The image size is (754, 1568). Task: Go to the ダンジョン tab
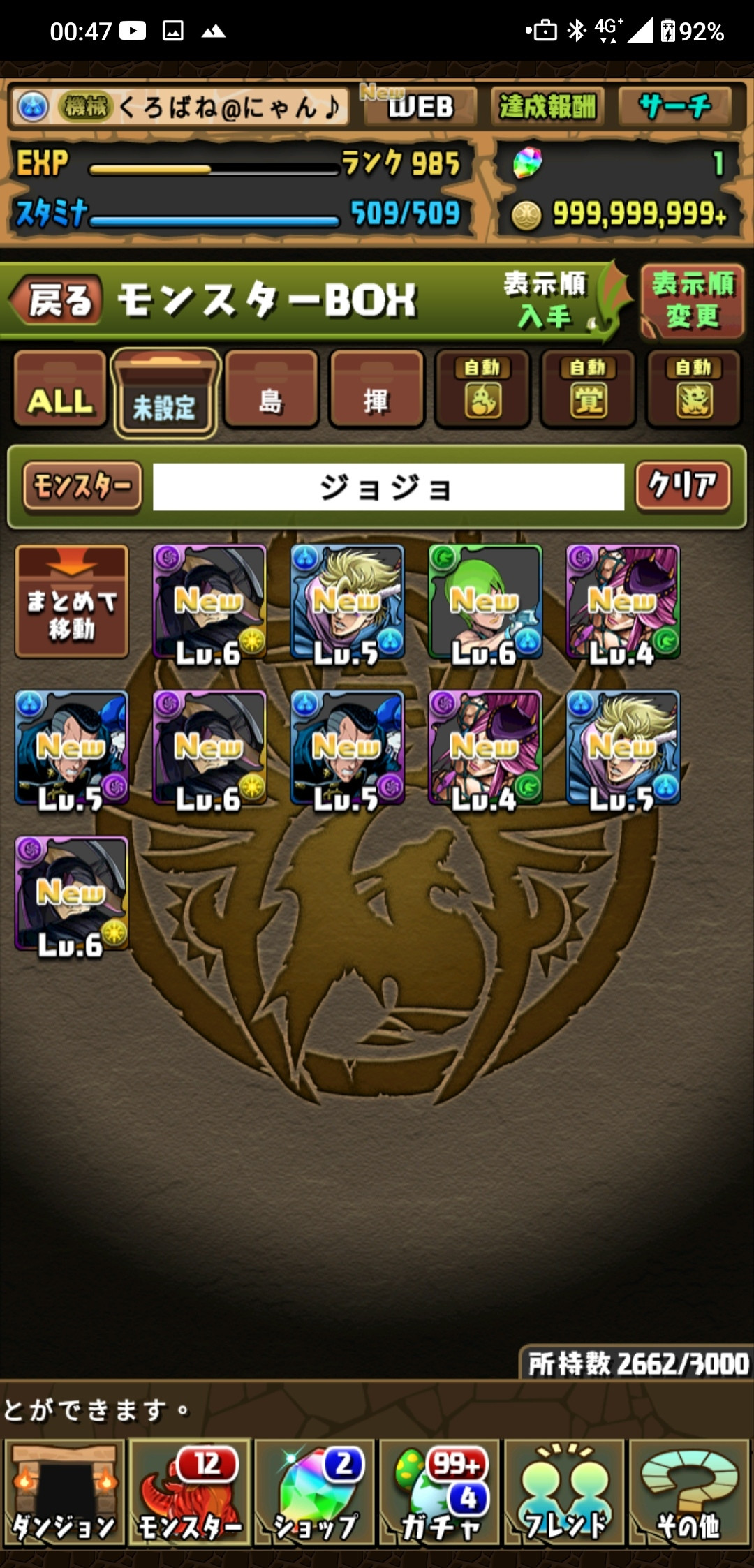[x=64, y=1492]
